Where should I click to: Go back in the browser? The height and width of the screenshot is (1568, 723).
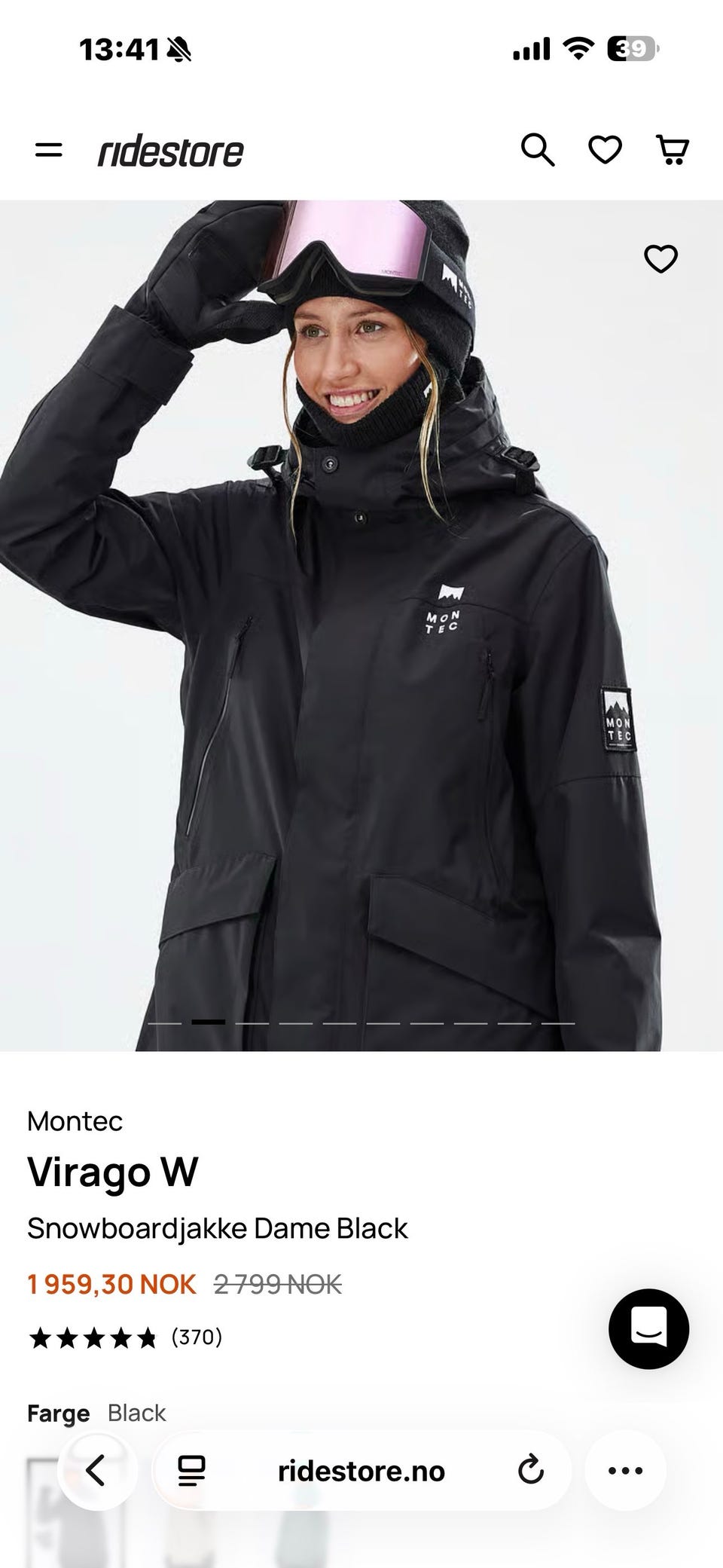tap(96, 1470)
